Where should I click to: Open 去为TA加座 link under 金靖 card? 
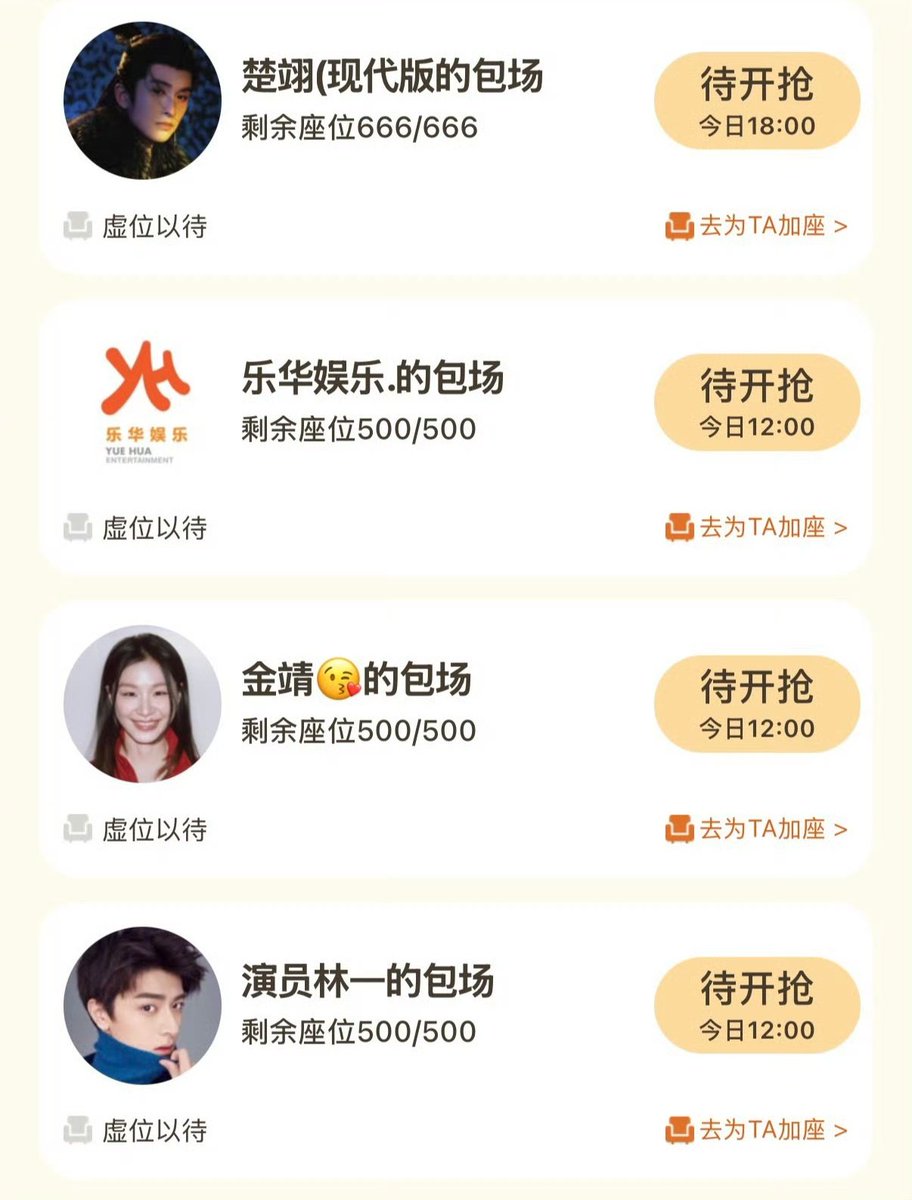click(756, 829)
